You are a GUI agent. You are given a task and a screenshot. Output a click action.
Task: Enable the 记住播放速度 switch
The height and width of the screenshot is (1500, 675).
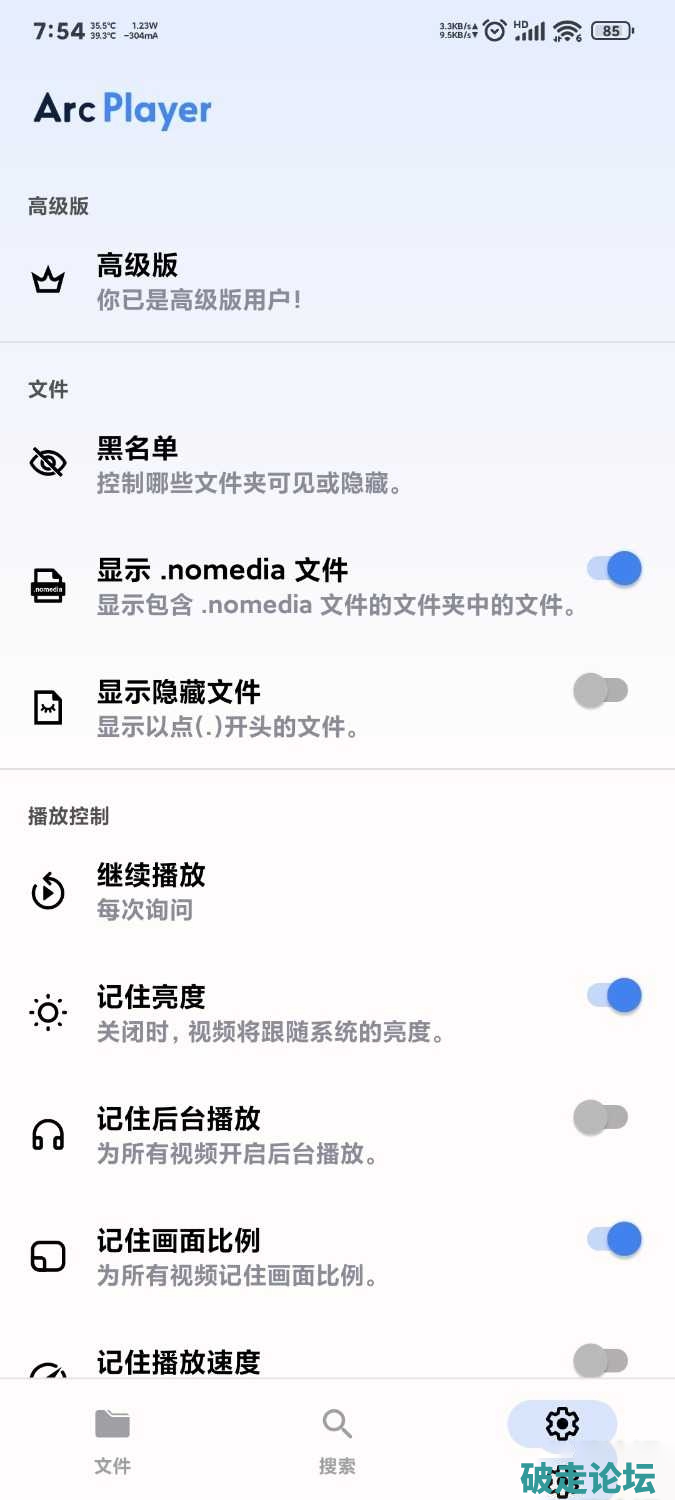click(601, 1360)
